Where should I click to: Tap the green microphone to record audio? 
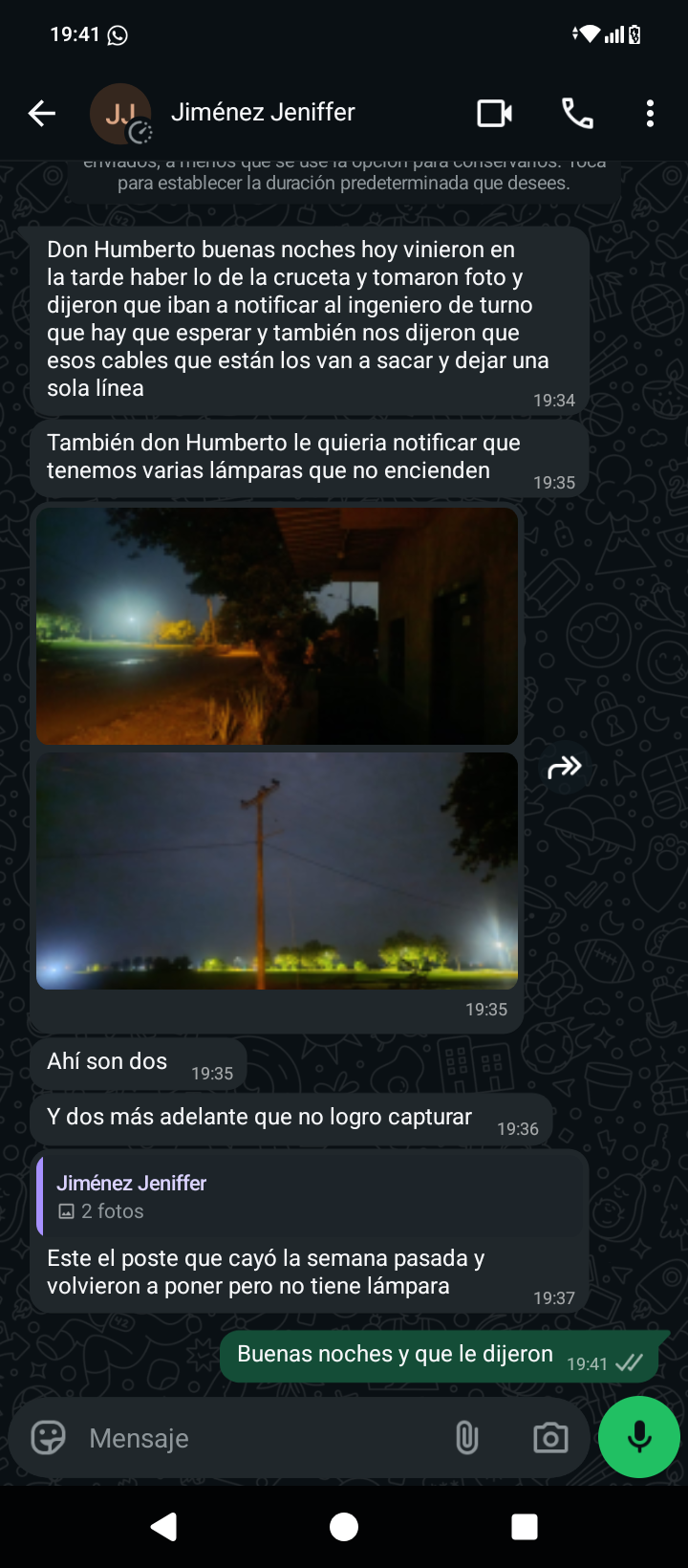tap(638, 1437)
